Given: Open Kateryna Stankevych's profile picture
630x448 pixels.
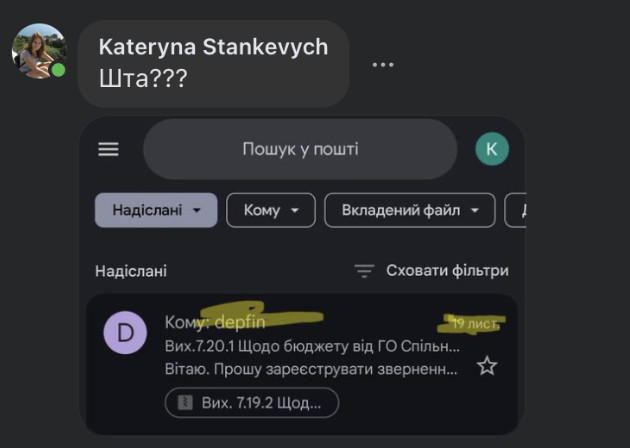Looking at the screenshot, I should 38,50.
